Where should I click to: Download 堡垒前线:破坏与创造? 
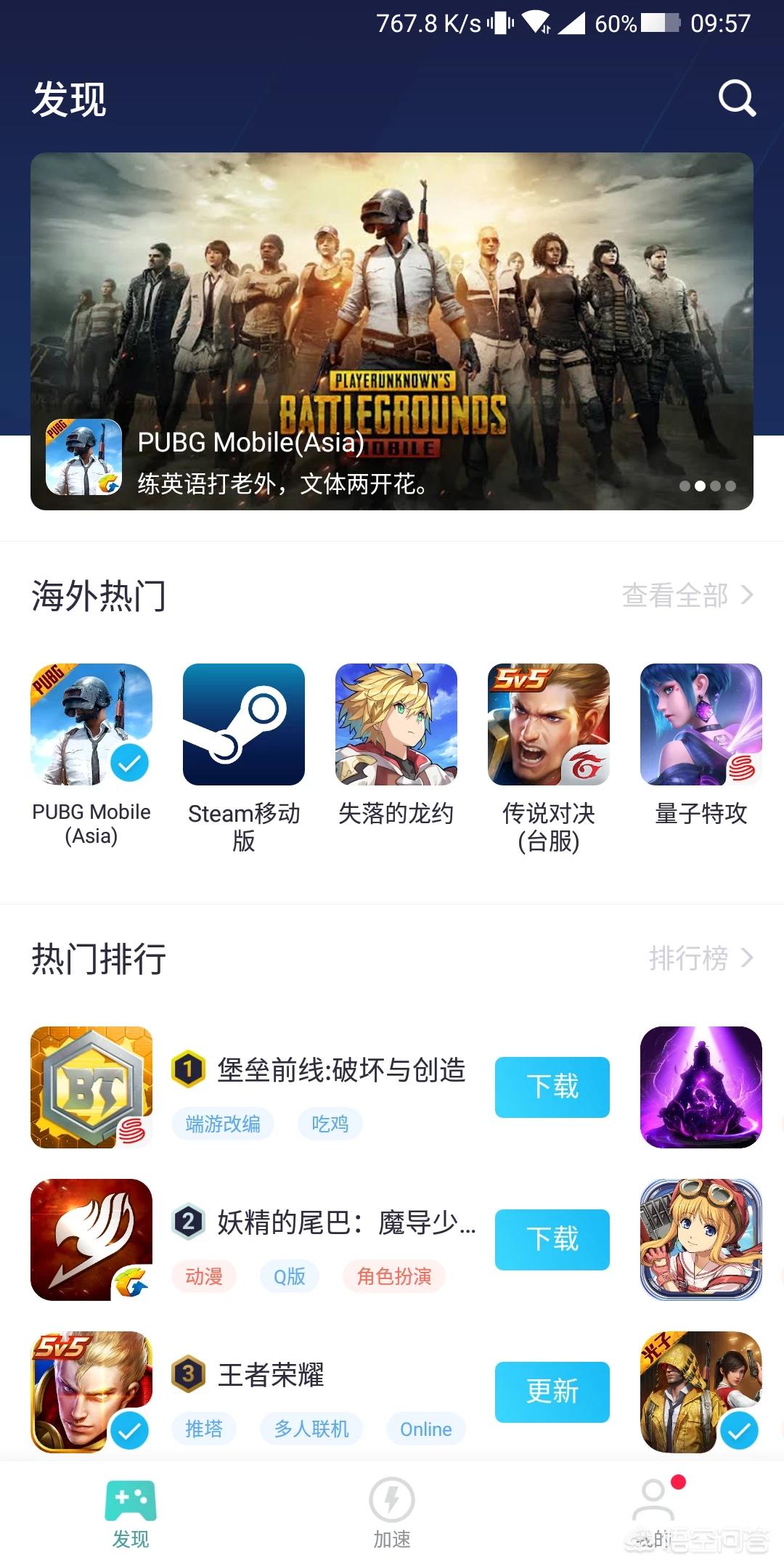coord(552,1087)
